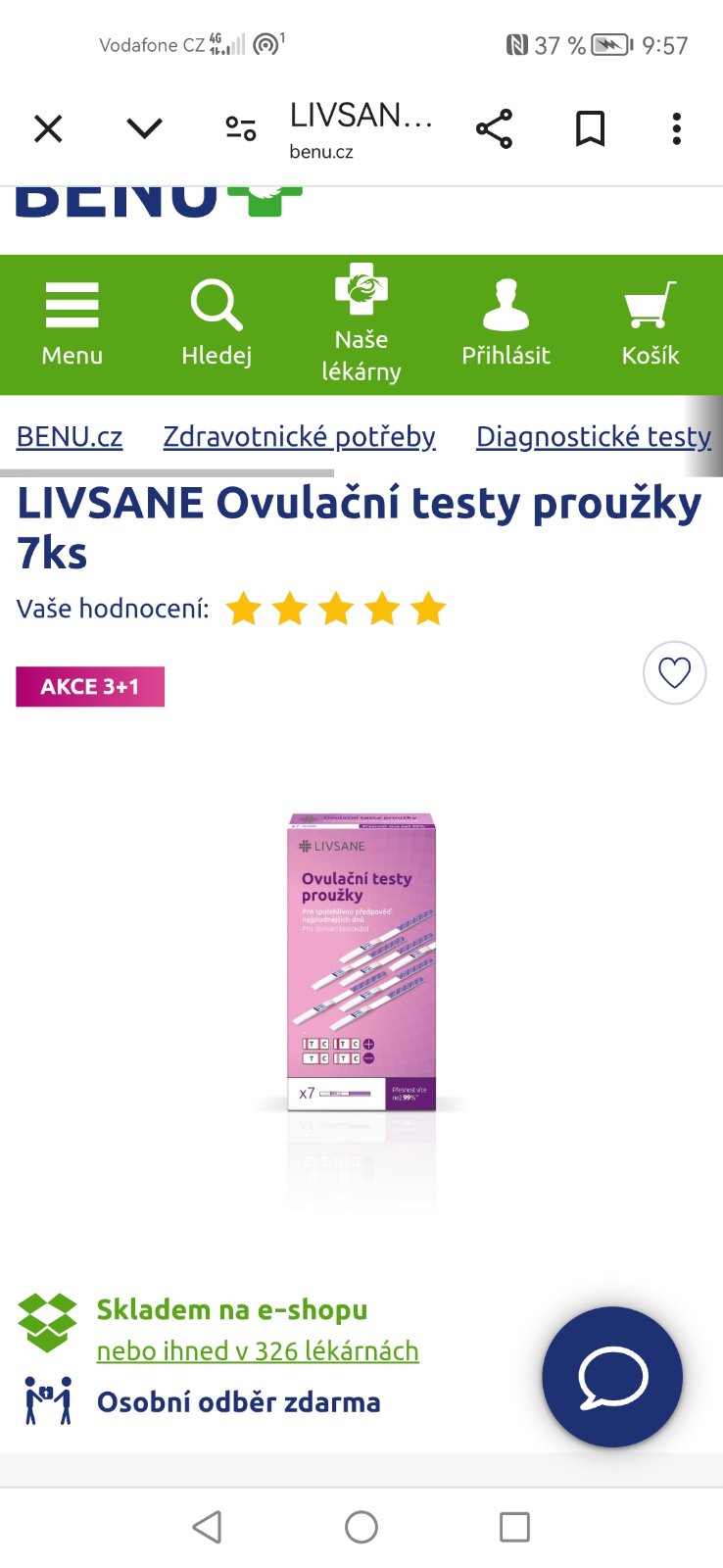Go to BENU.cz breadcrumb link

pos(70,436)
